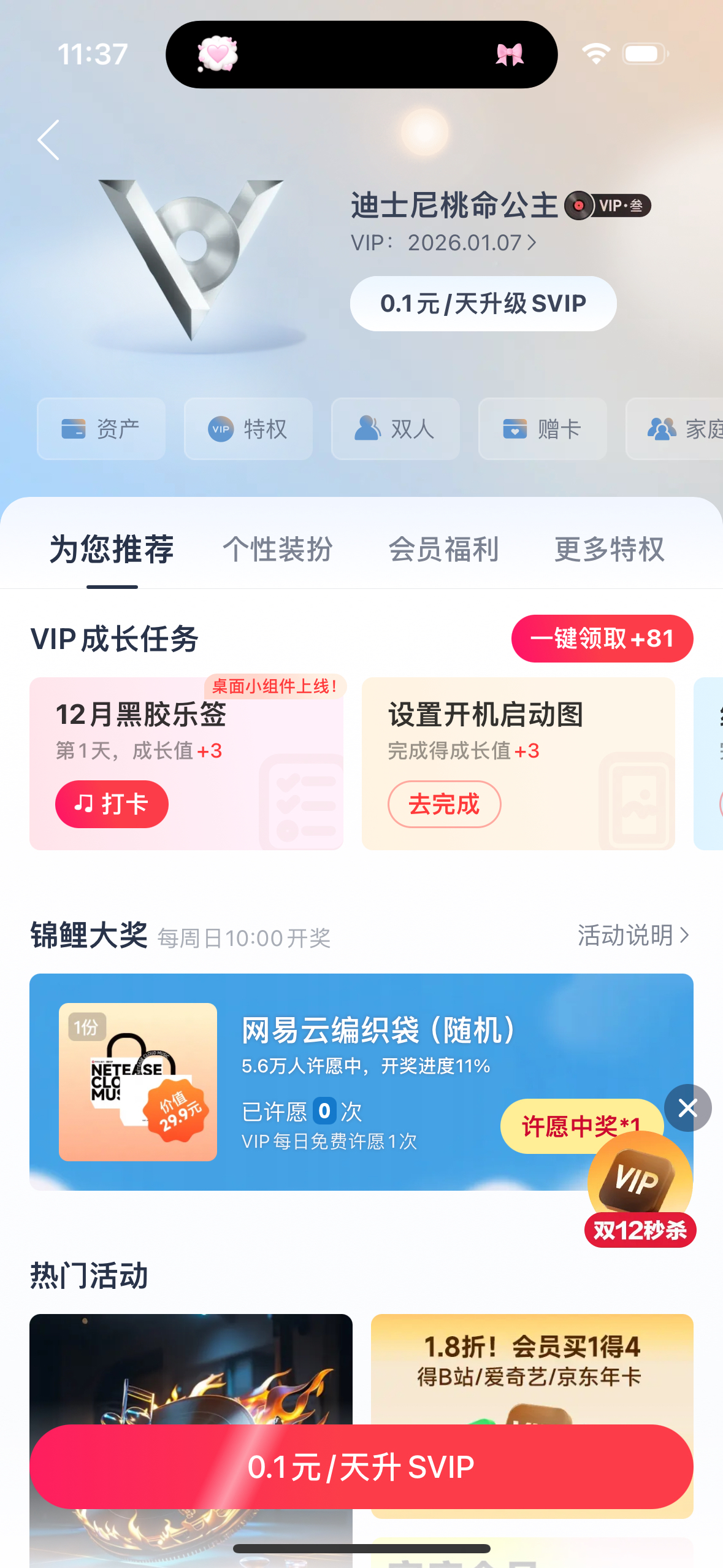Switch to the 个性装扮 tab
The height and width of the screenshot is (1568, 723).
[x=278, y=549]
